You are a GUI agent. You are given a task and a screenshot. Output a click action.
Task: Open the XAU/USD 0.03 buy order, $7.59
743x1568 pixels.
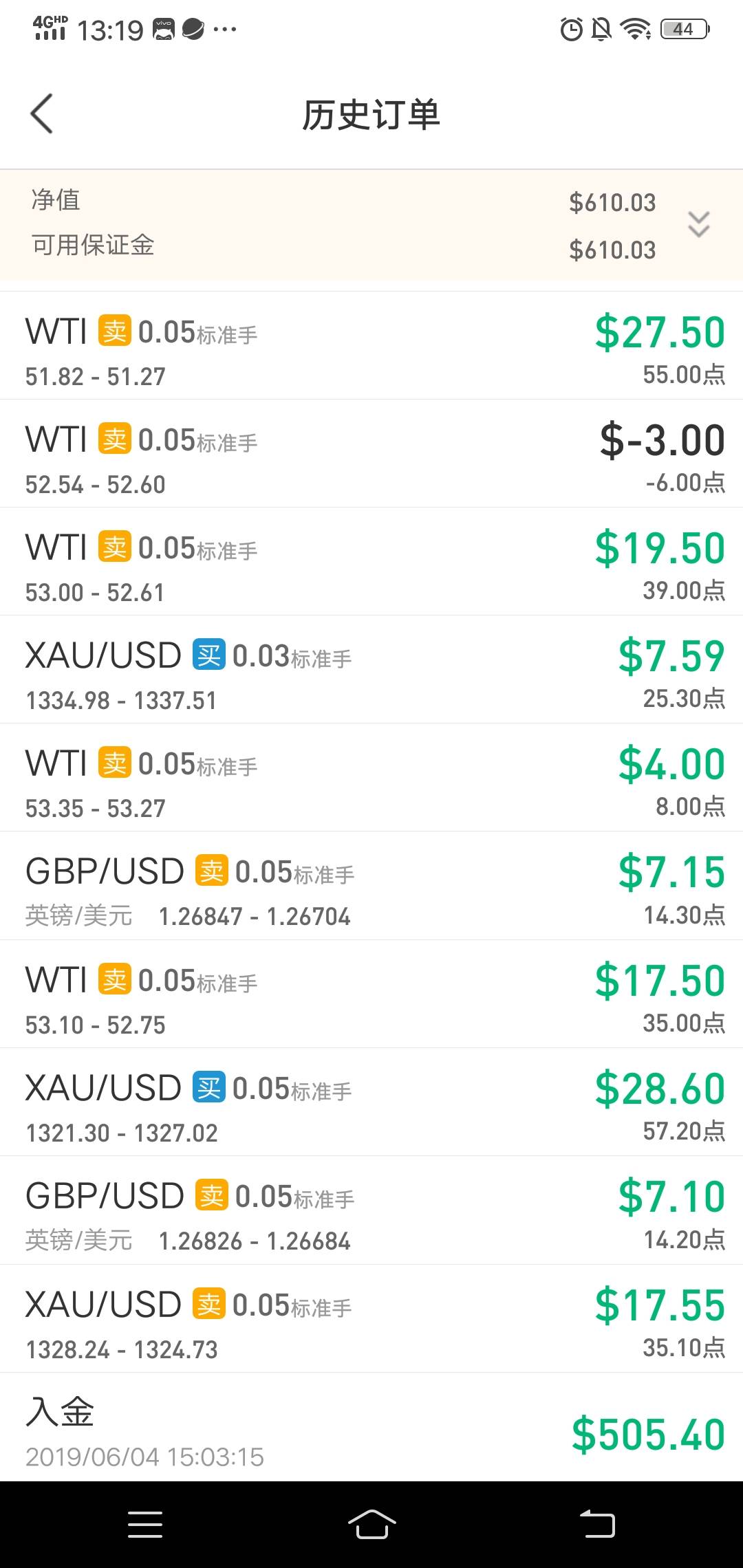[x=371, y=670]
